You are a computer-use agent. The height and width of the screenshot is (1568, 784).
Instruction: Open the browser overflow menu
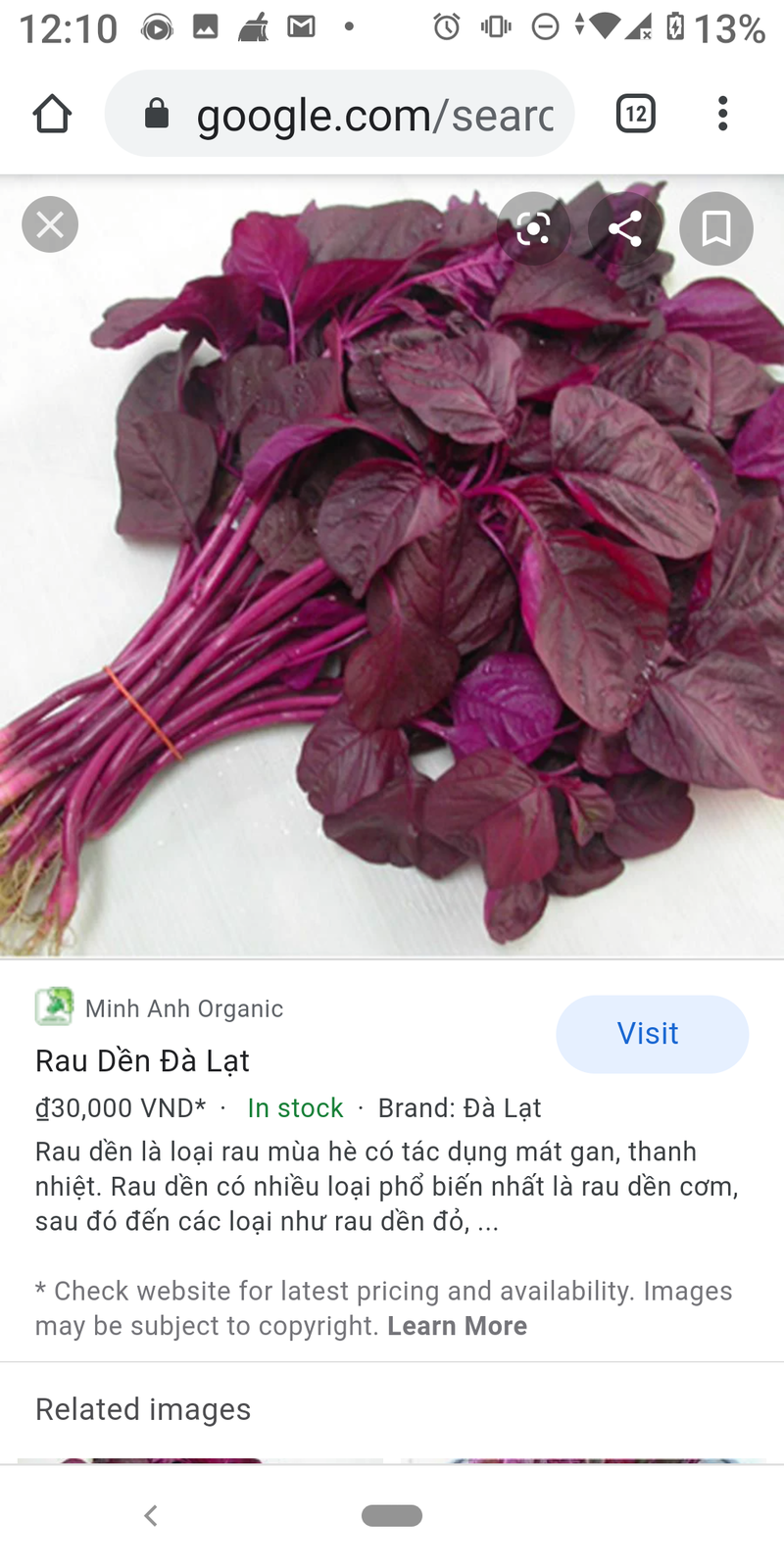click(x=722, y=114)
